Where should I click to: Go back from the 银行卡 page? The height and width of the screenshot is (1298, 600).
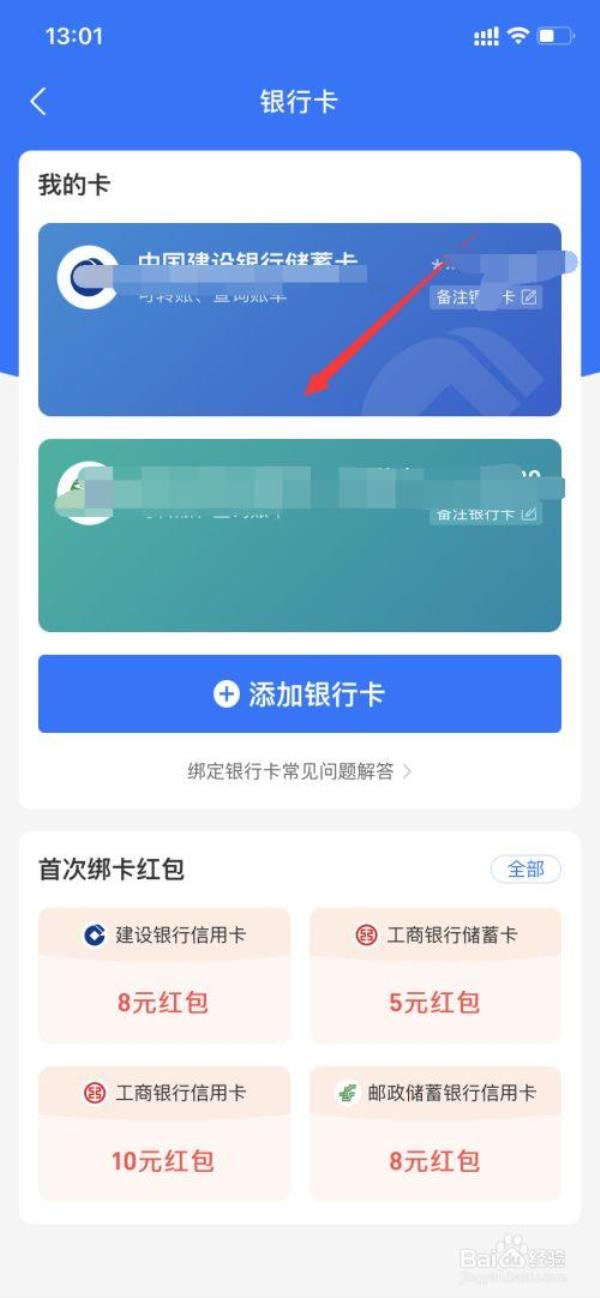39,102
